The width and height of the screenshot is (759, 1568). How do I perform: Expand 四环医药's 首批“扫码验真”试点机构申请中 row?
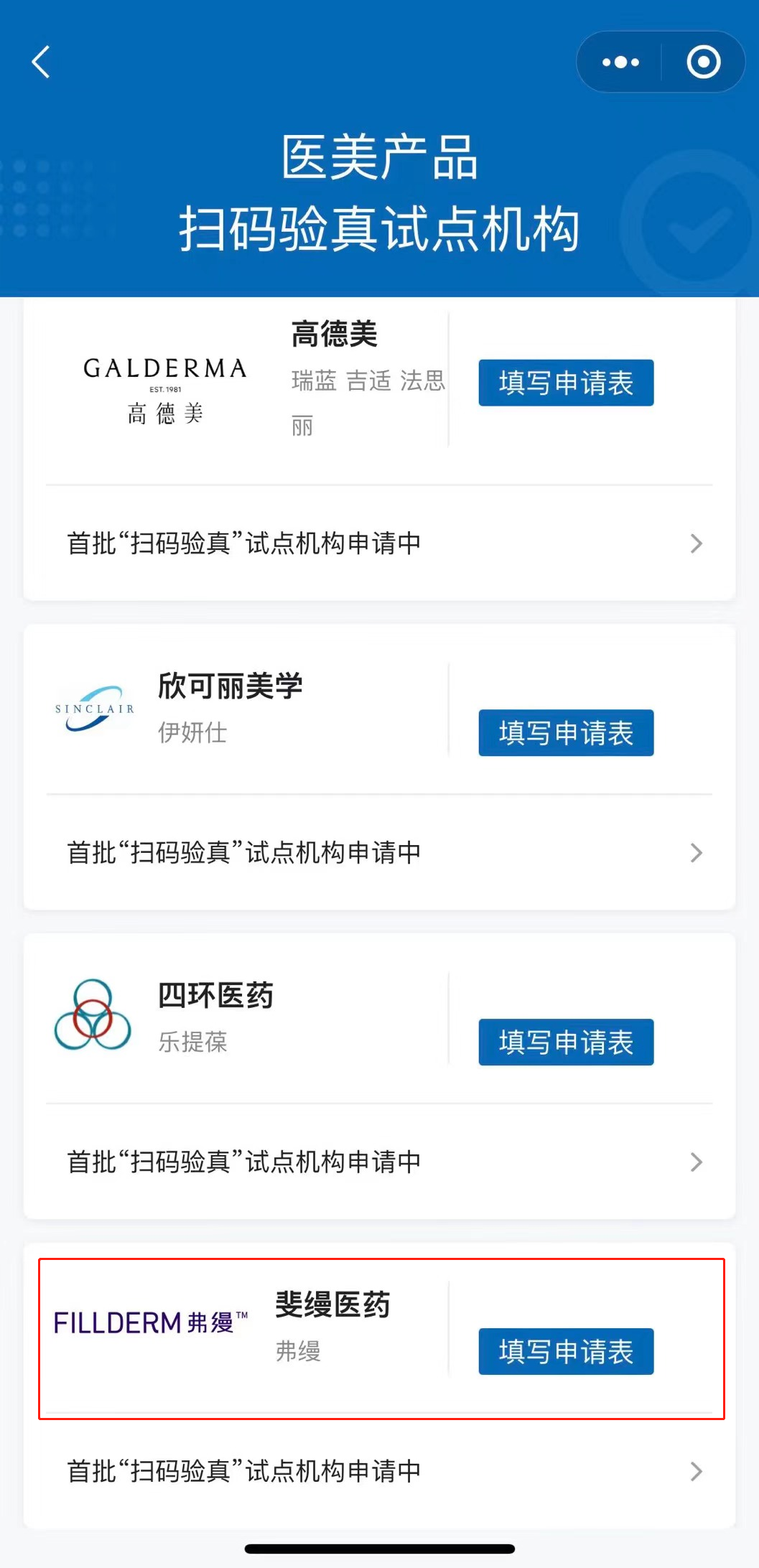[381, 1162]
